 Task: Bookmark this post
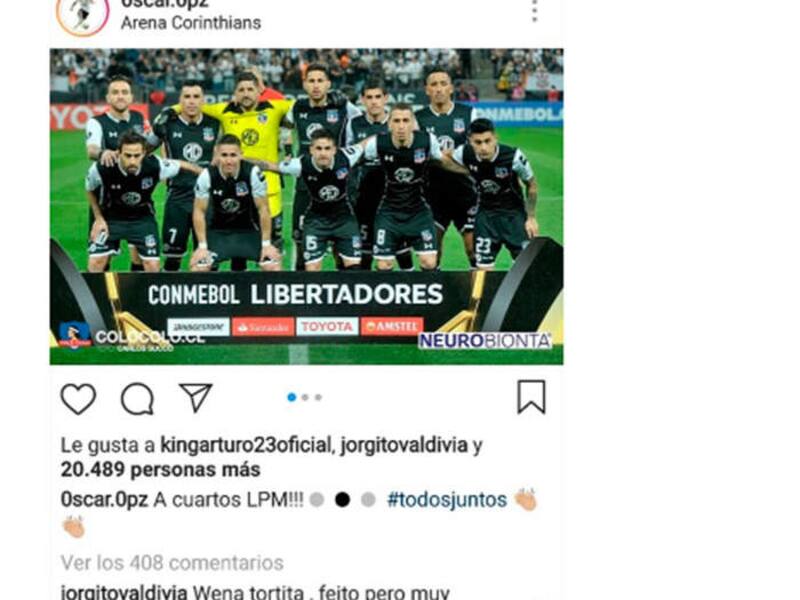point(531,397)
